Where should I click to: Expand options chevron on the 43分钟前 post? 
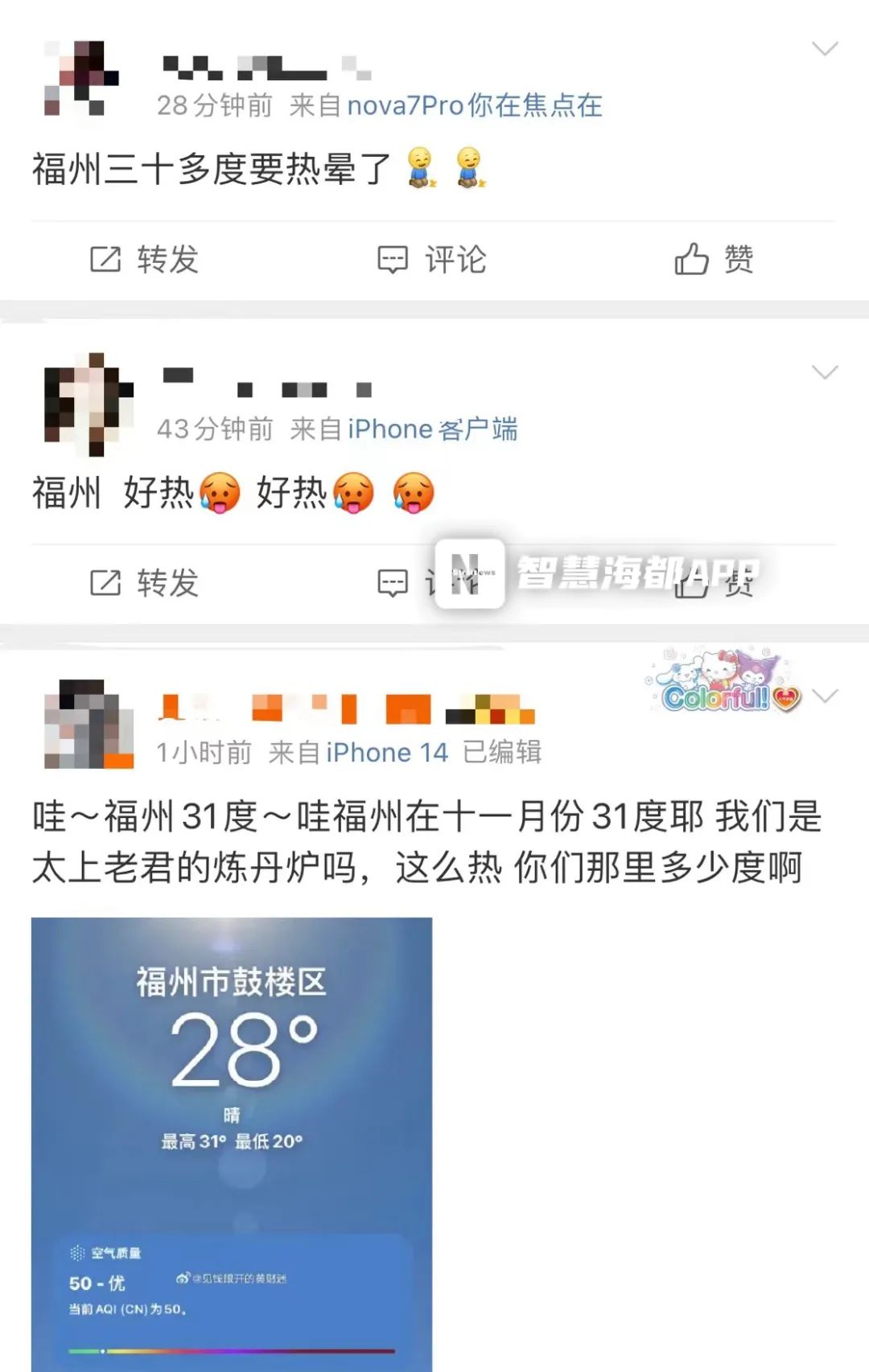(825, 372)
